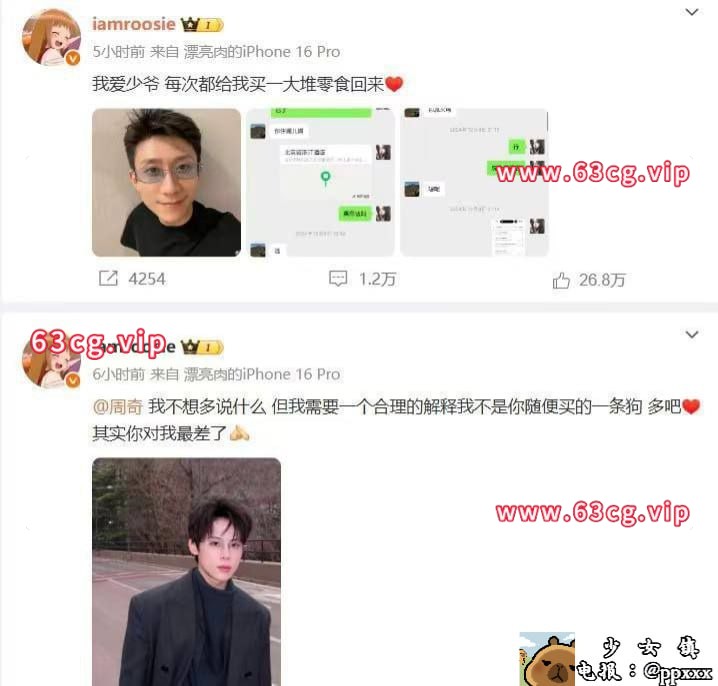718x686 pixels.
Task: Repost the post with 4254 shares
Action: 131,279
